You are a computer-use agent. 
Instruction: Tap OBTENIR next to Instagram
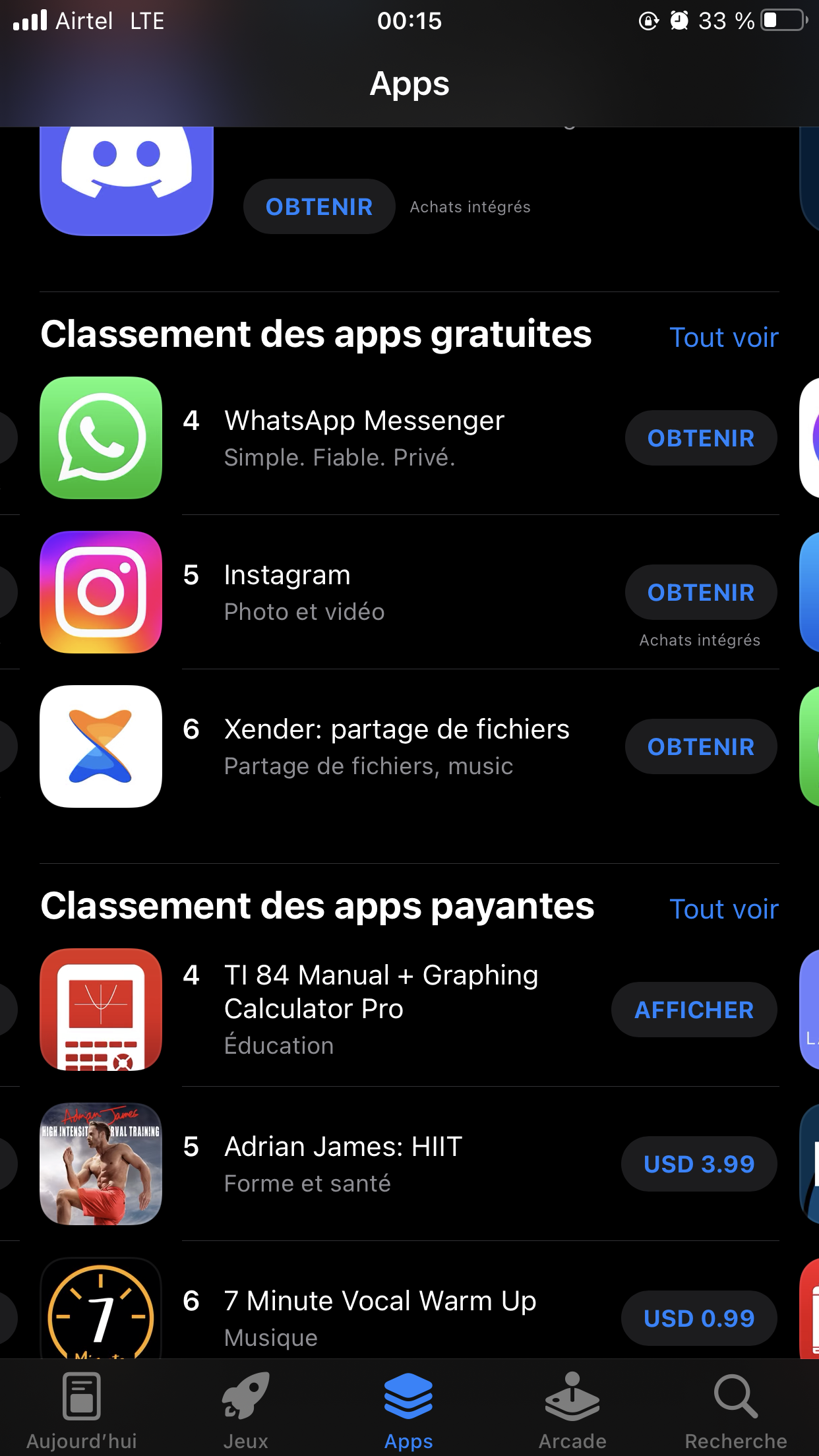(x=700, y=592)
